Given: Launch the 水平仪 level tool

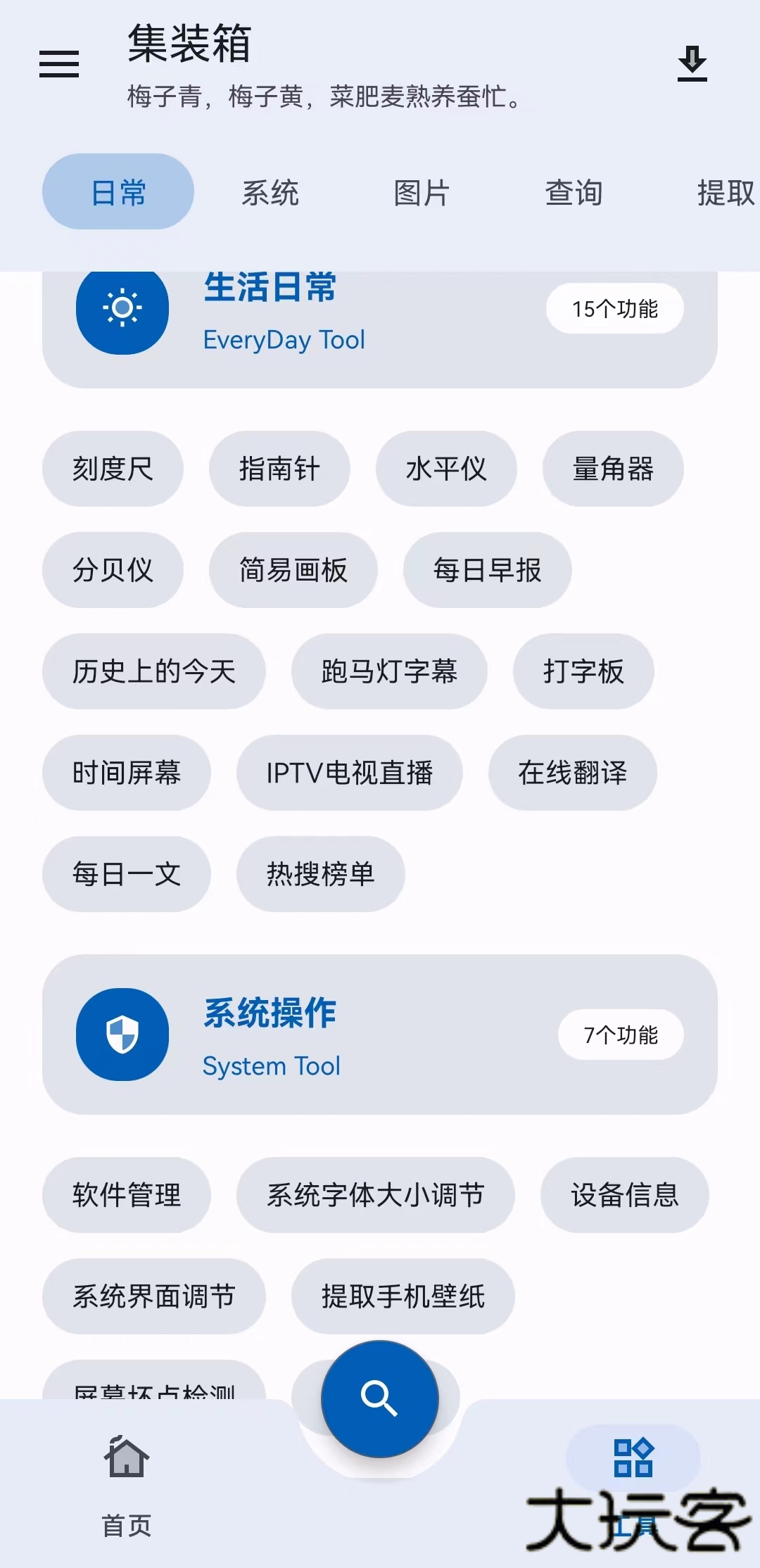Looking at the screenshot, I should tap(447, 469).
